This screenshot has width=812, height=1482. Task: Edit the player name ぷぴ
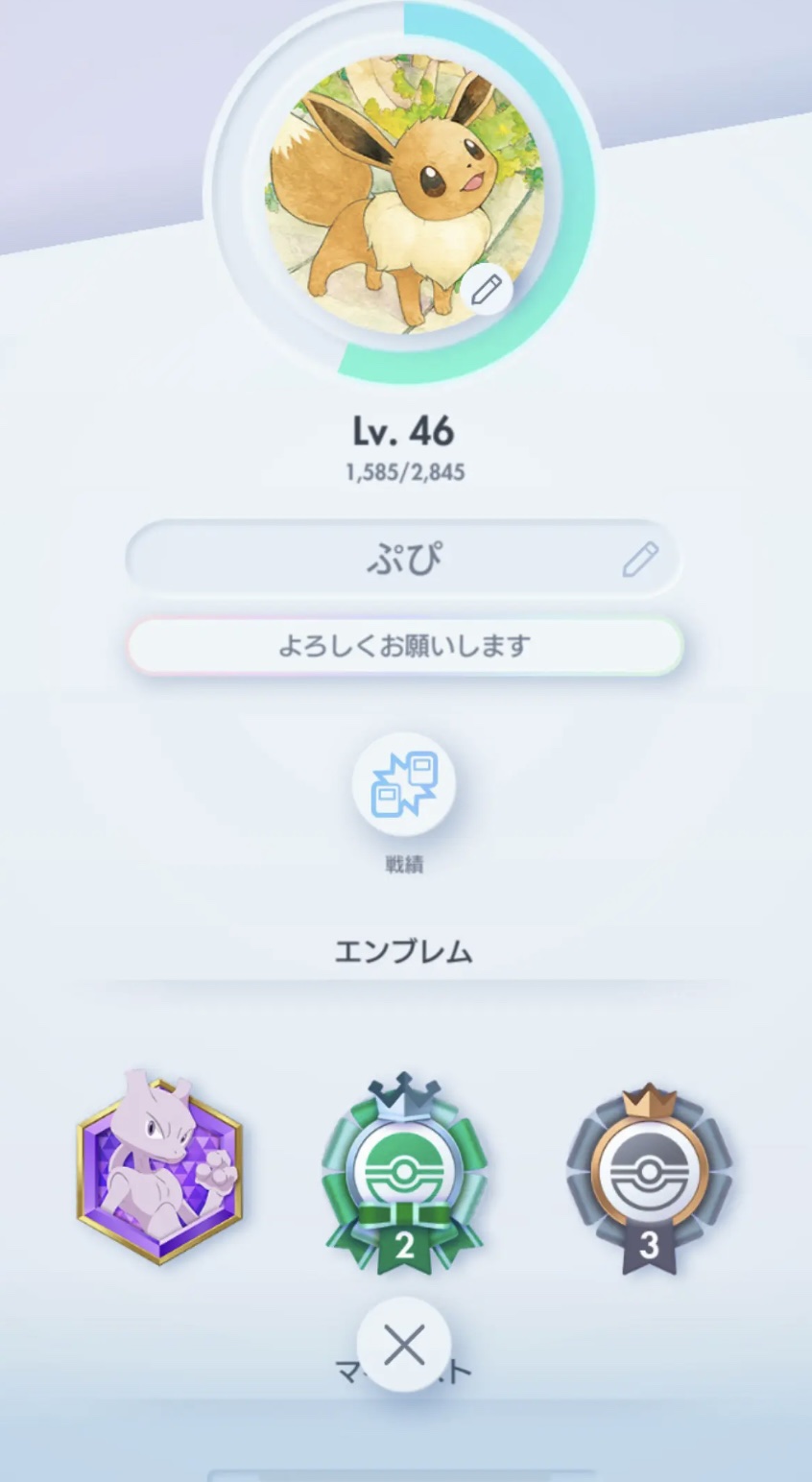pos(639,559)
